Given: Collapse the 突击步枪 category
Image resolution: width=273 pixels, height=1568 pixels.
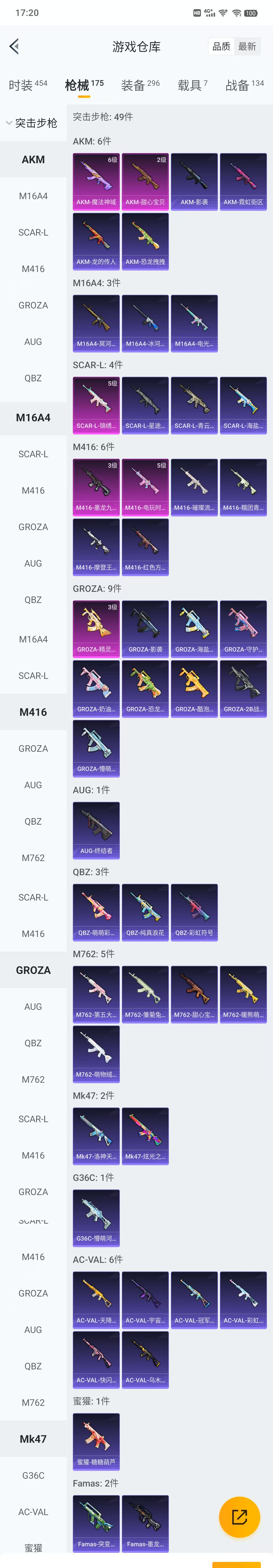Looking at the screenshot, I should click(32, 123).
